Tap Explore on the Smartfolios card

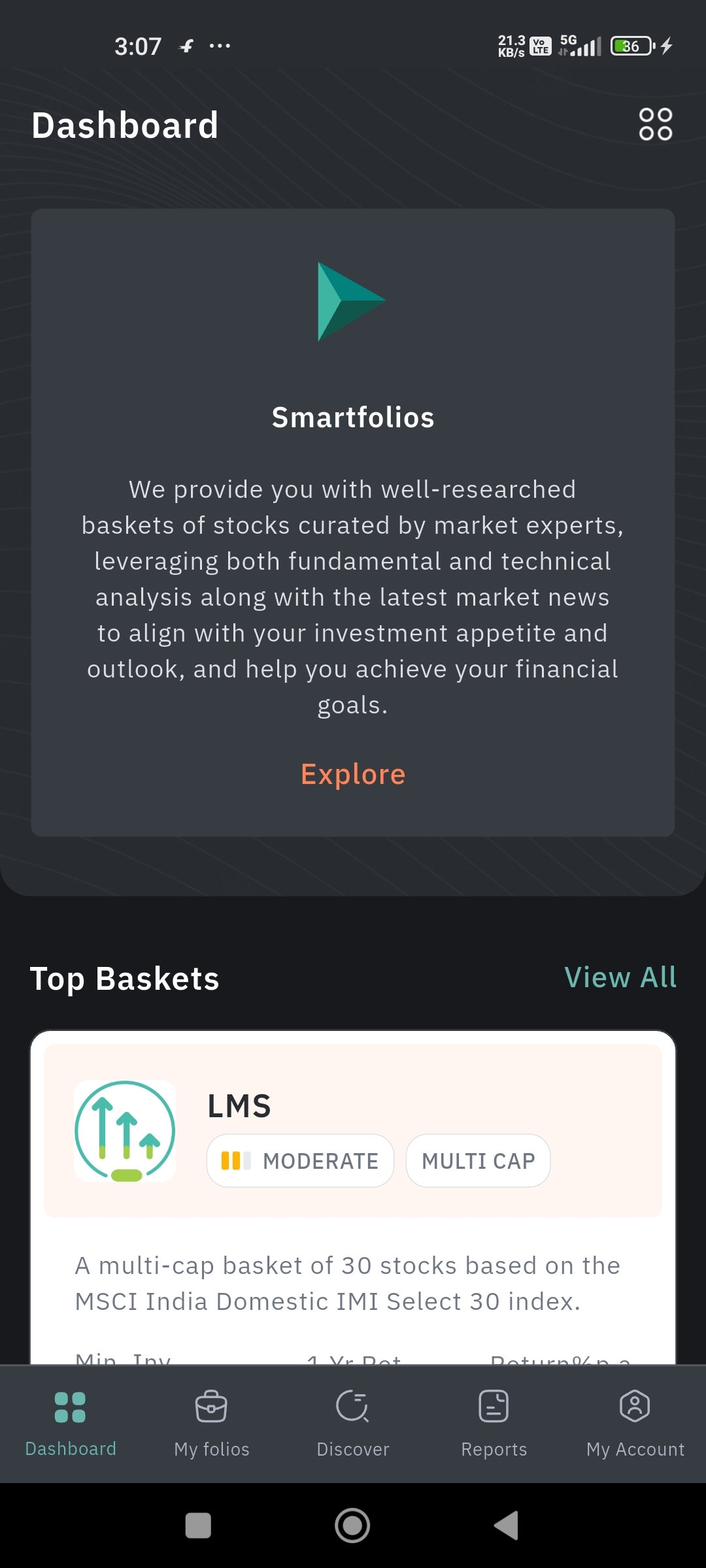353,774
